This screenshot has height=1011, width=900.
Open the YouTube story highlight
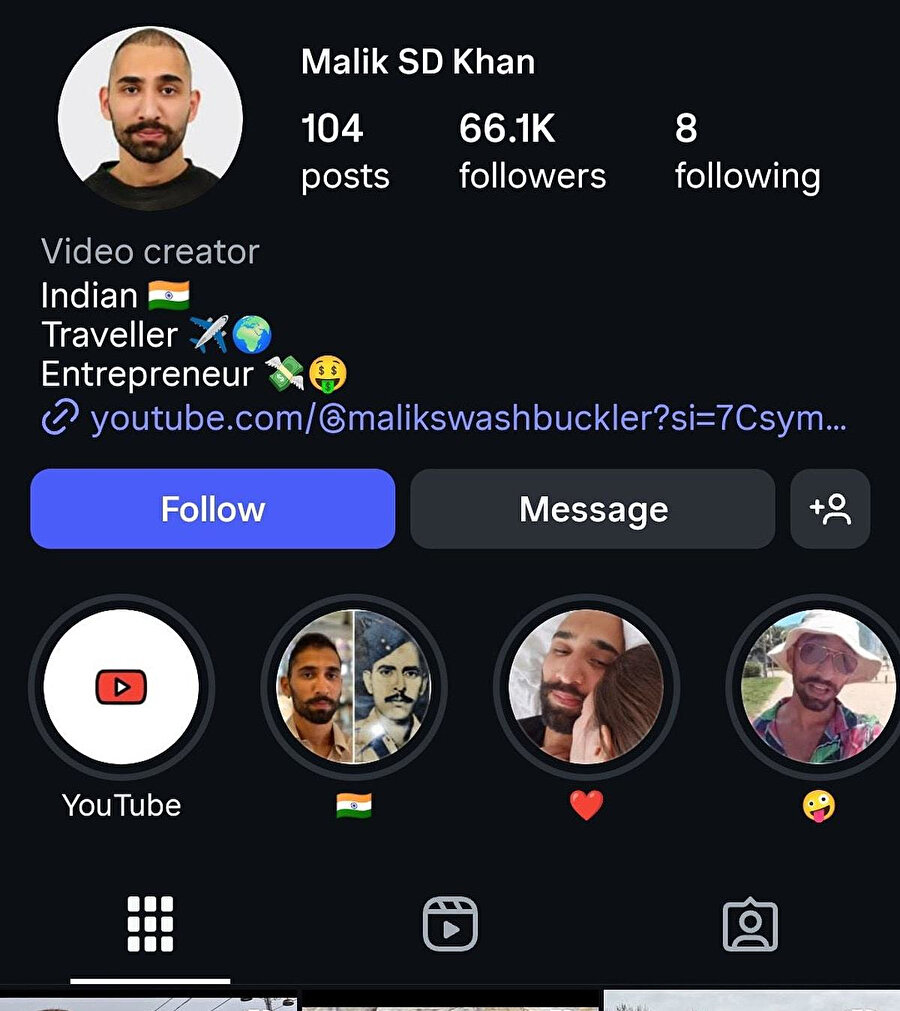[x=121, y=687]
